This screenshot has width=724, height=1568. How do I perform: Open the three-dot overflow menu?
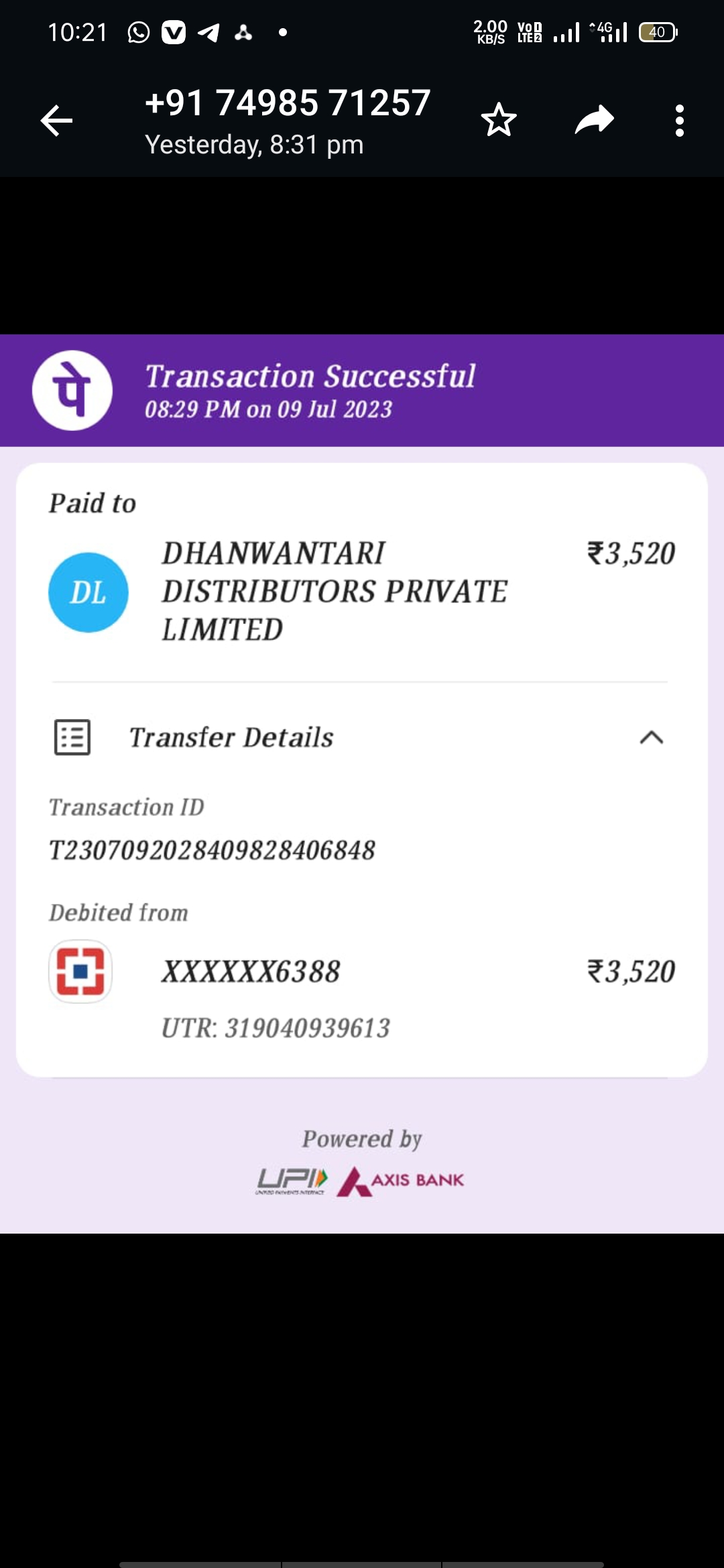(x=680, y=121)
